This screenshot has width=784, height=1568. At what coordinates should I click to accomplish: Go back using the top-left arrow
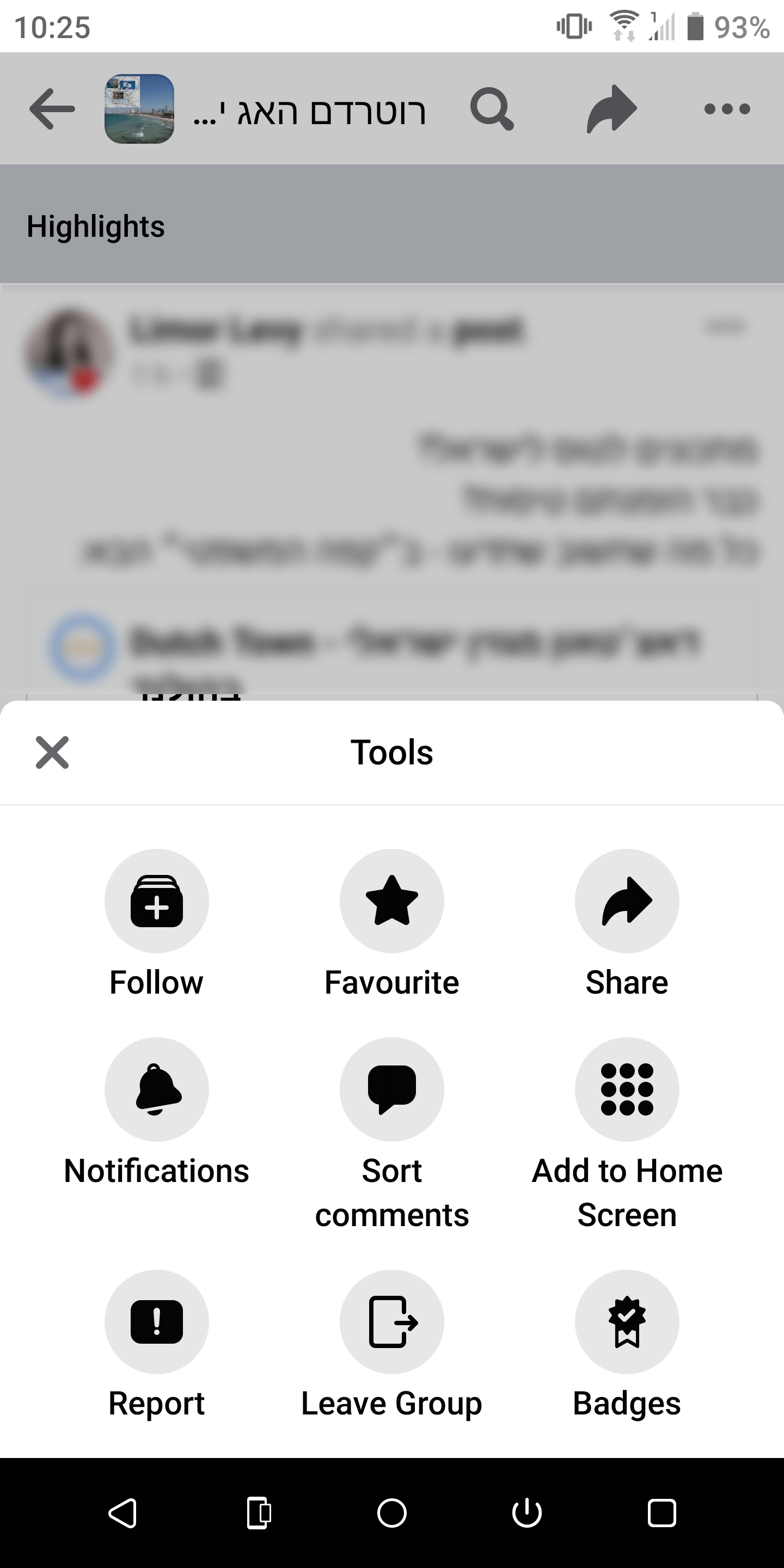(x=51, y=109)
